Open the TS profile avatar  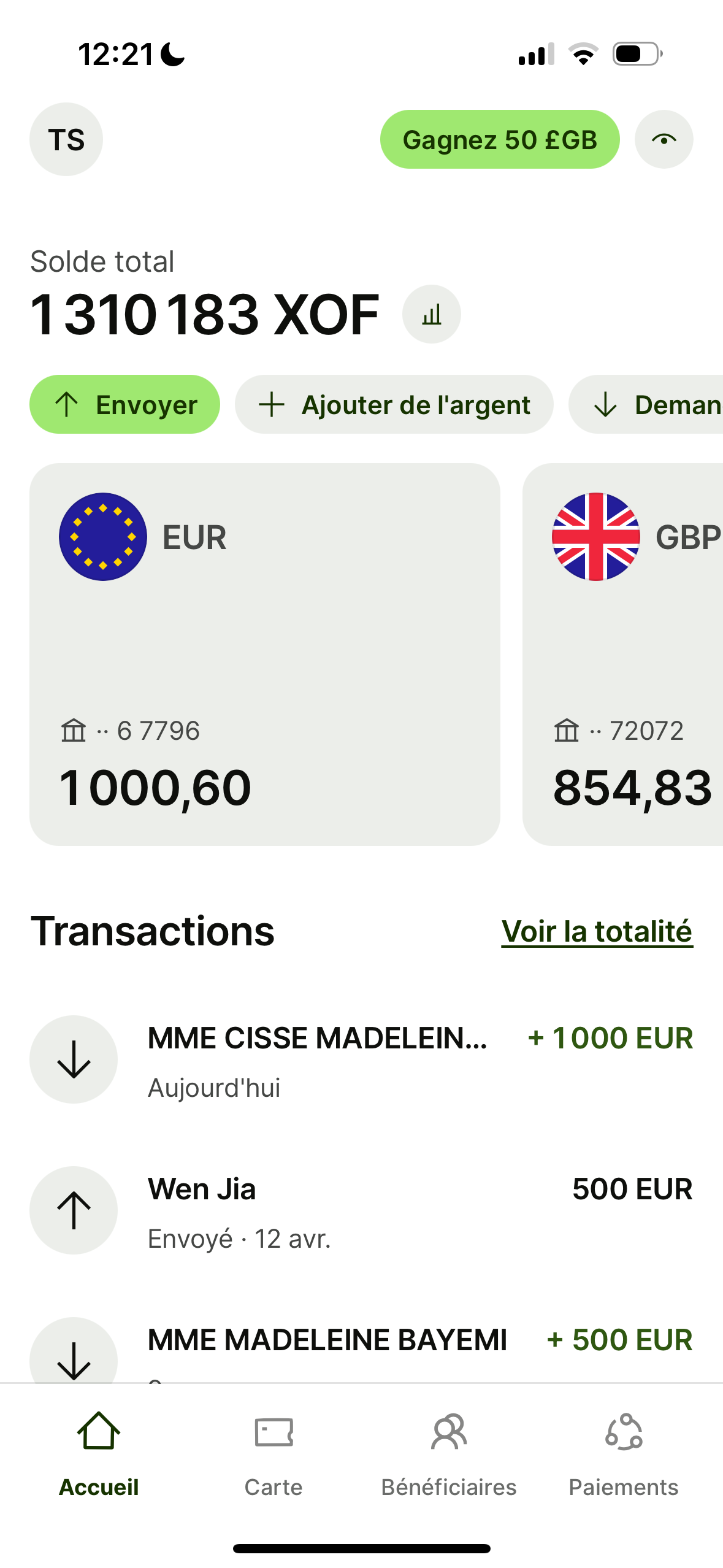66,139
